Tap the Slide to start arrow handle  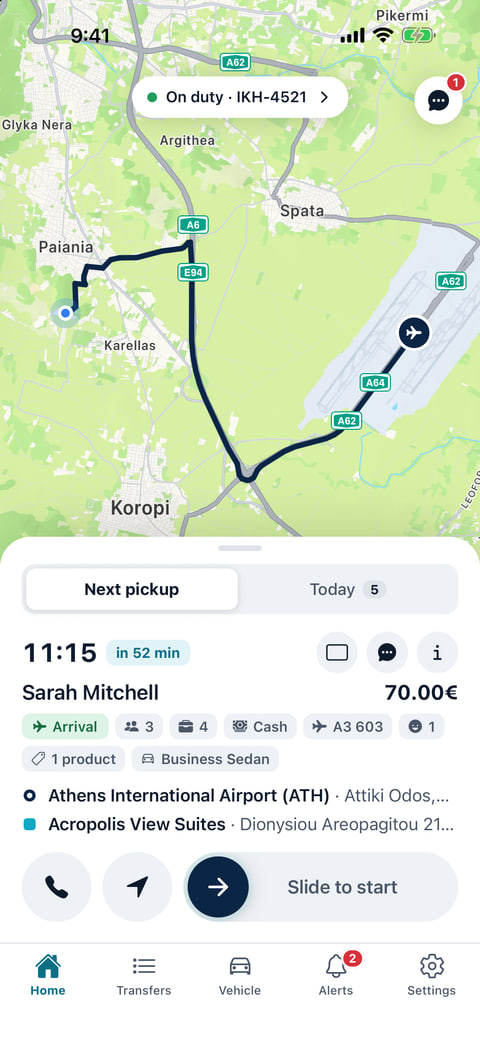pyautogui.click(x=218, y=887)
